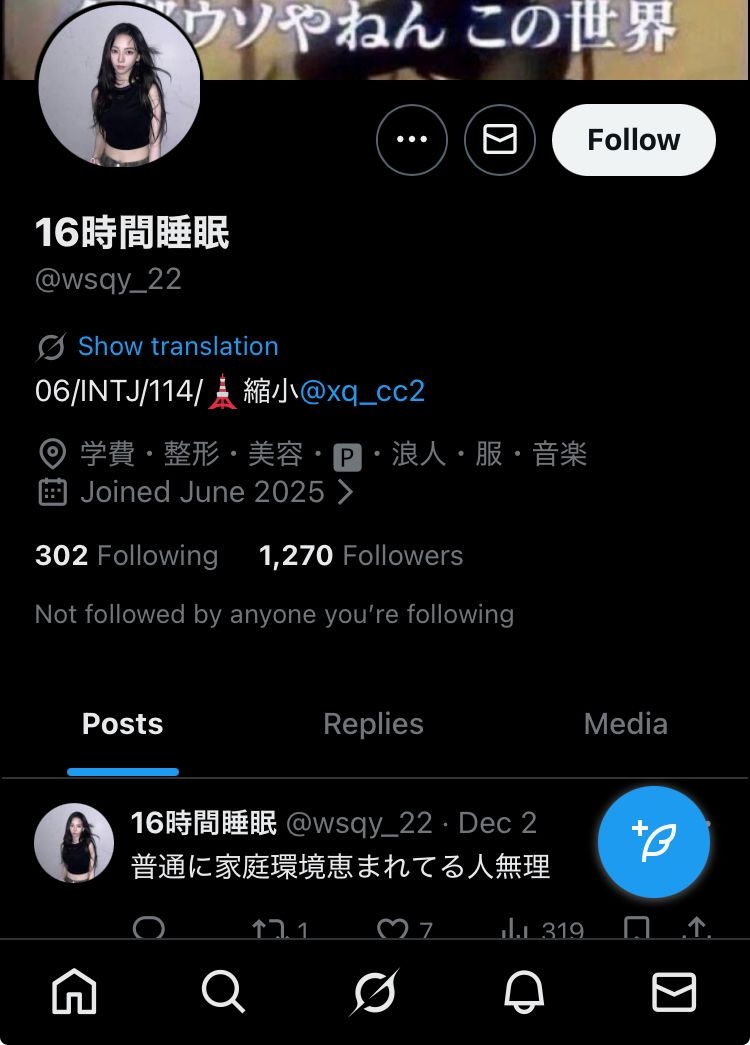Screen dimensions: 750x1045
Task: Follow the @wsqy_22 account
Action: [x=633, y=140]
